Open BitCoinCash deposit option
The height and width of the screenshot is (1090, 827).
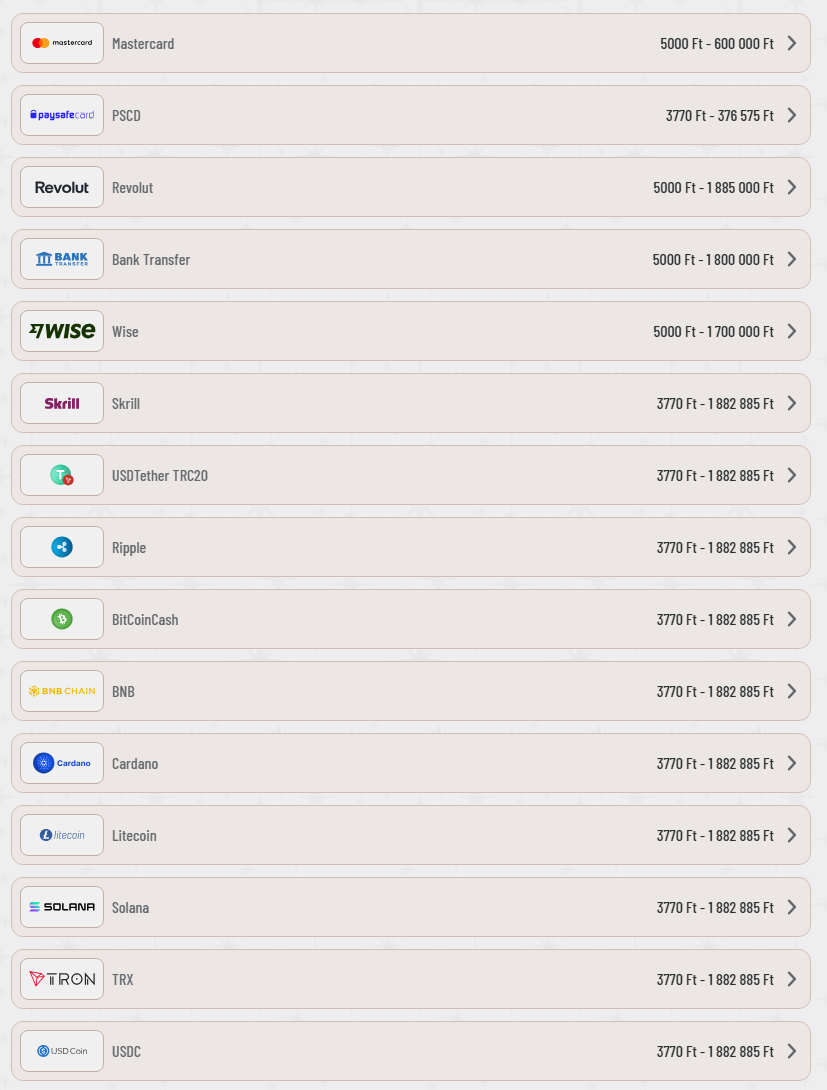point(410,619)
